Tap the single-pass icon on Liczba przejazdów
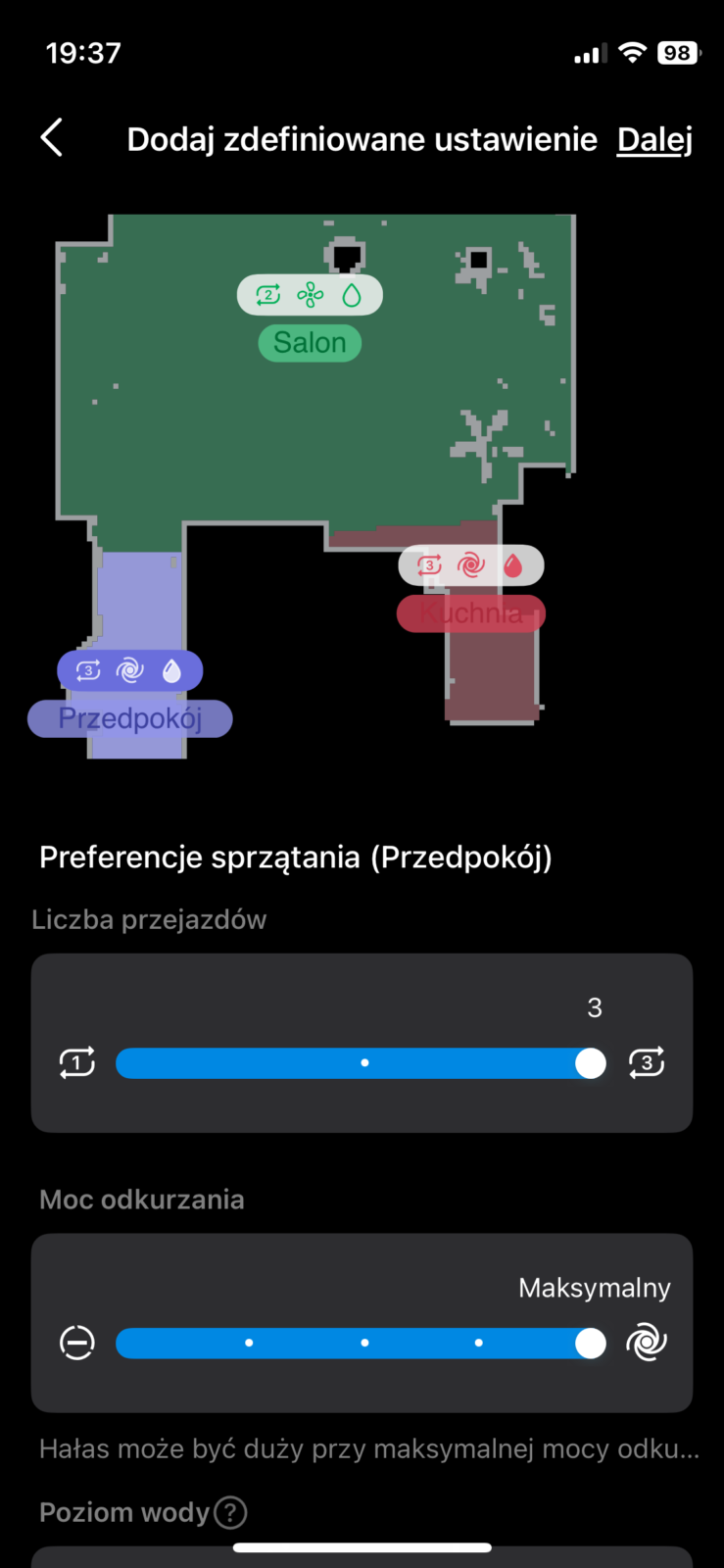 pos(77,1063)
